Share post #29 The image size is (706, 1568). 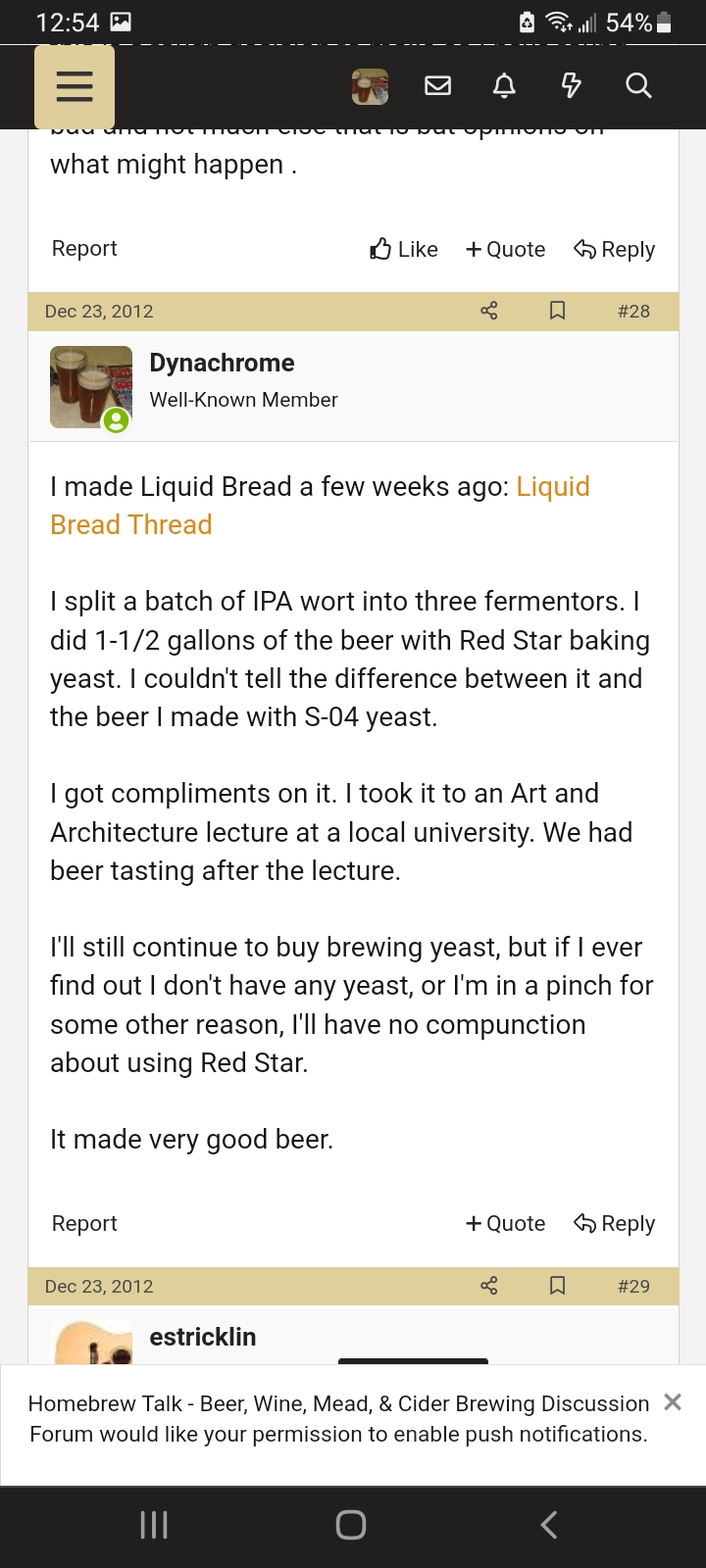pos(489,1286)
